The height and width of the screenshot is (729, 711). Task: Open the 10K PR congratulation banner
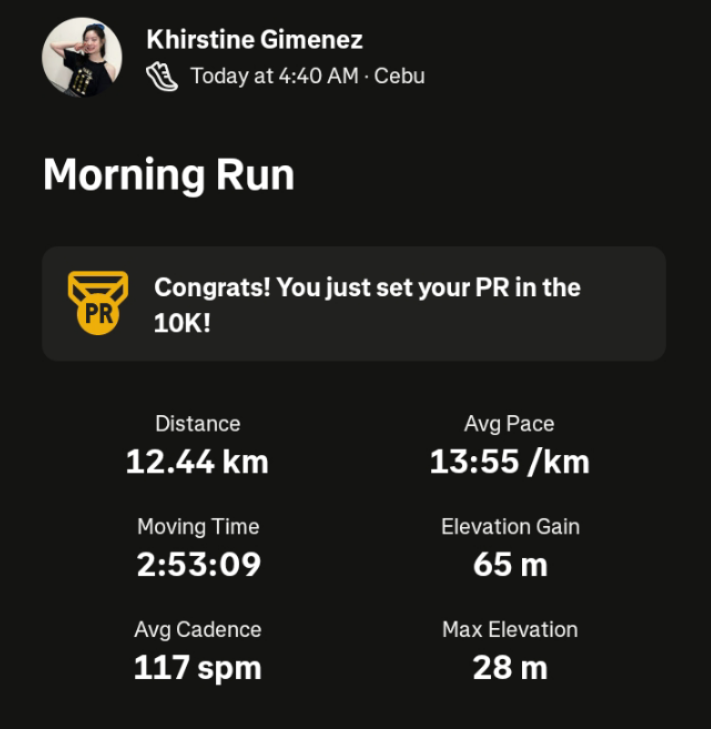click(x=354, y=304)
